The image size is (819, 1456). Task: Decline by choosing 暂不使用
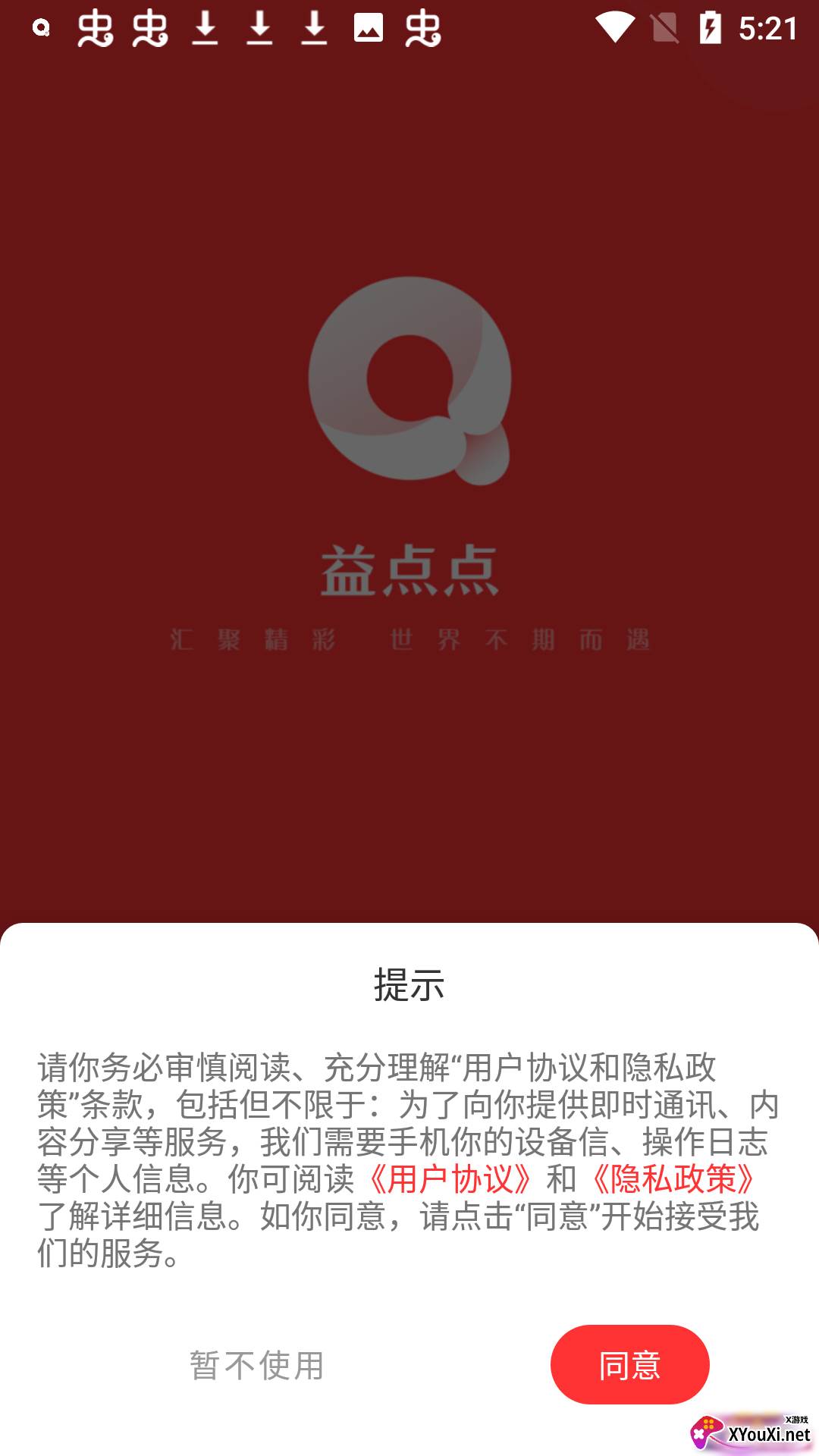click(x=257, y=1366)
